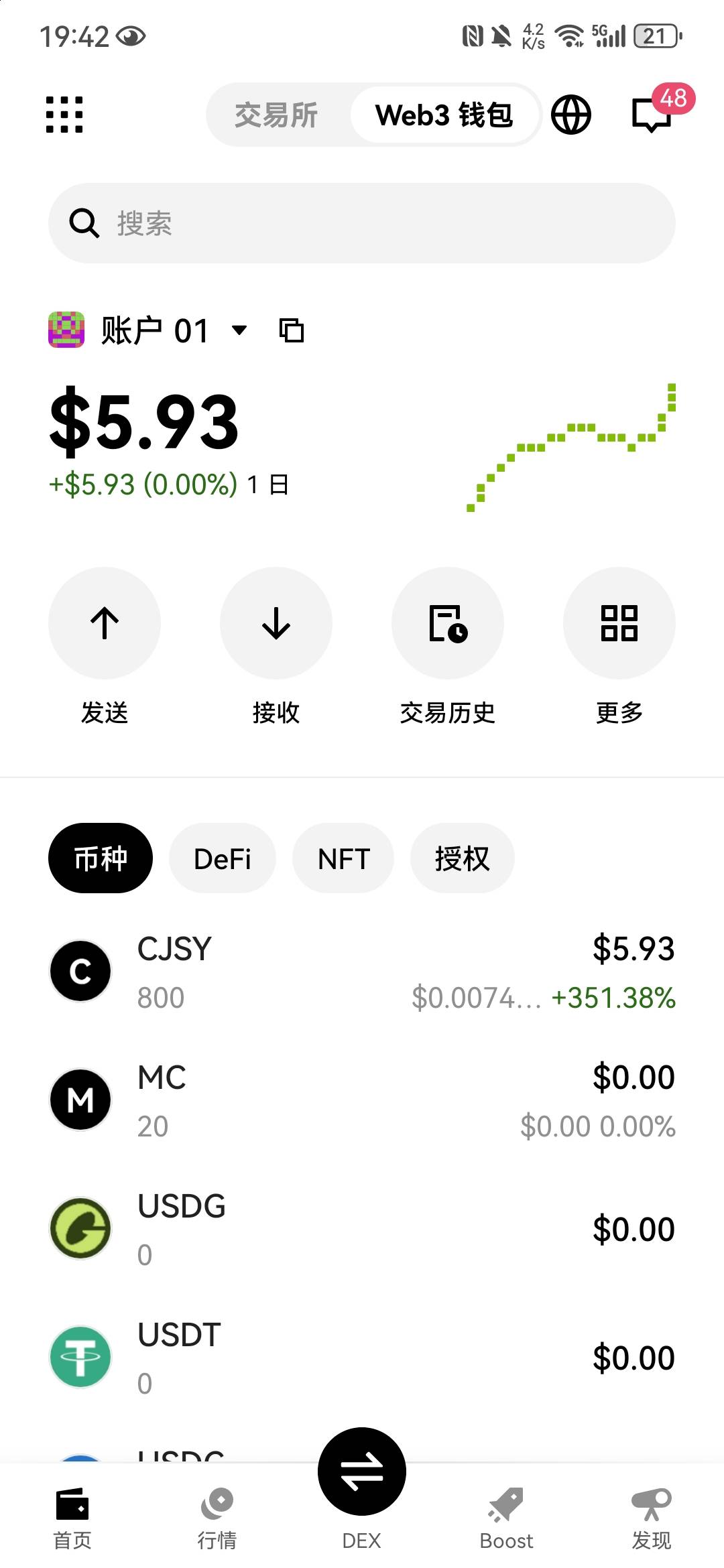The image size is (724, 1568).
Task: Tap the 接收 receive button
Action: [276, 623]
